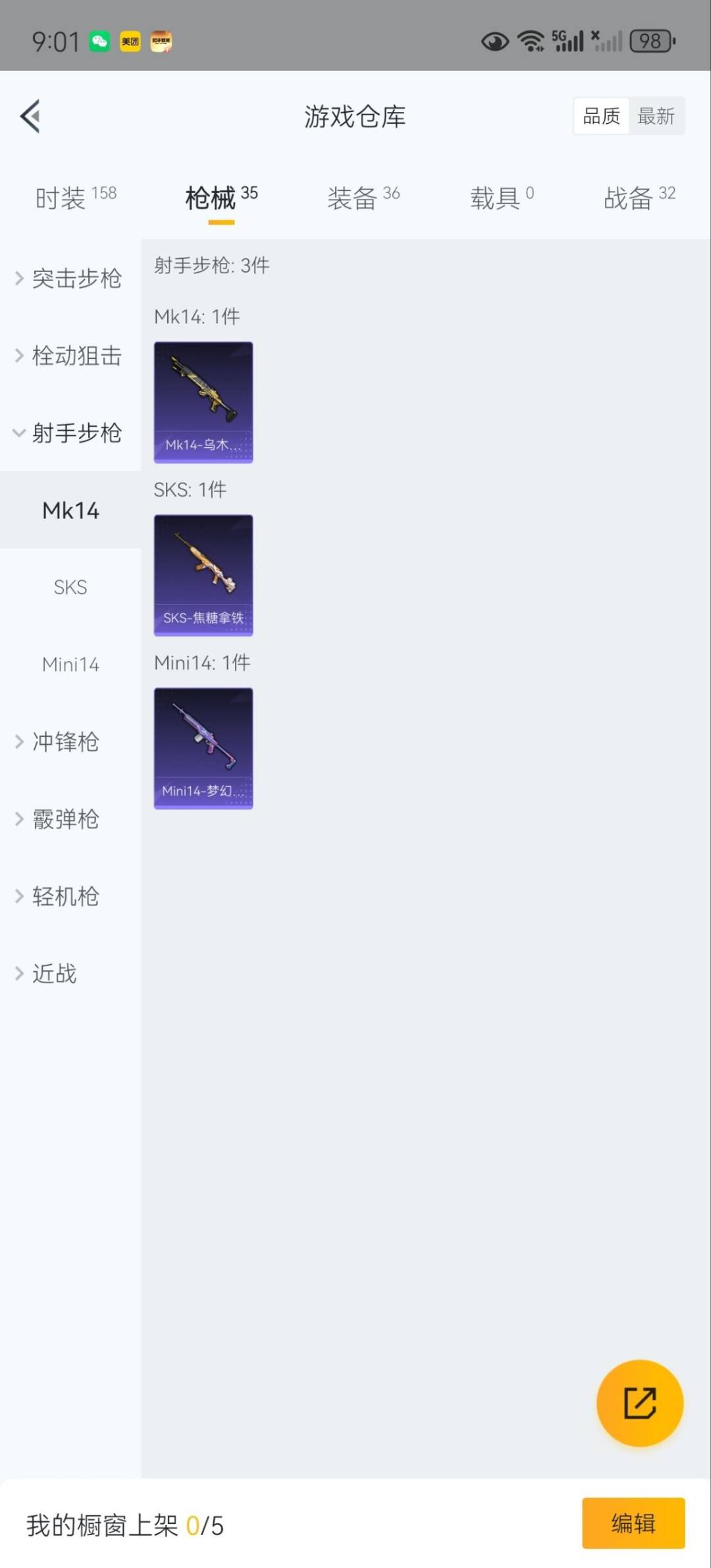711x1568 pixels.
Task: Tap the floating share button
Action: [639, 1403]
